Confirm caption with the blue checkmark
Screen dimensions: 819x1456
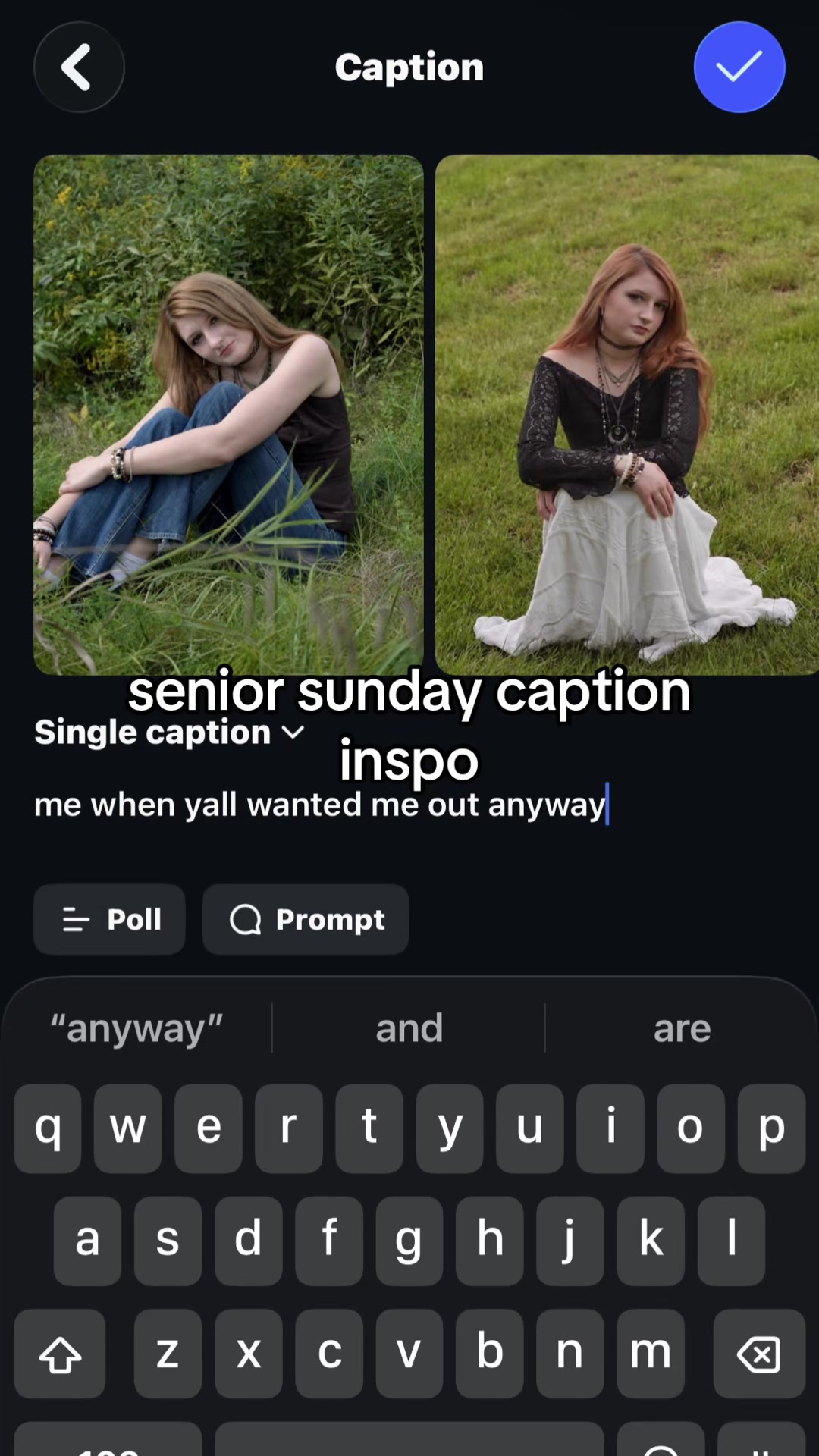pos(739,67)
